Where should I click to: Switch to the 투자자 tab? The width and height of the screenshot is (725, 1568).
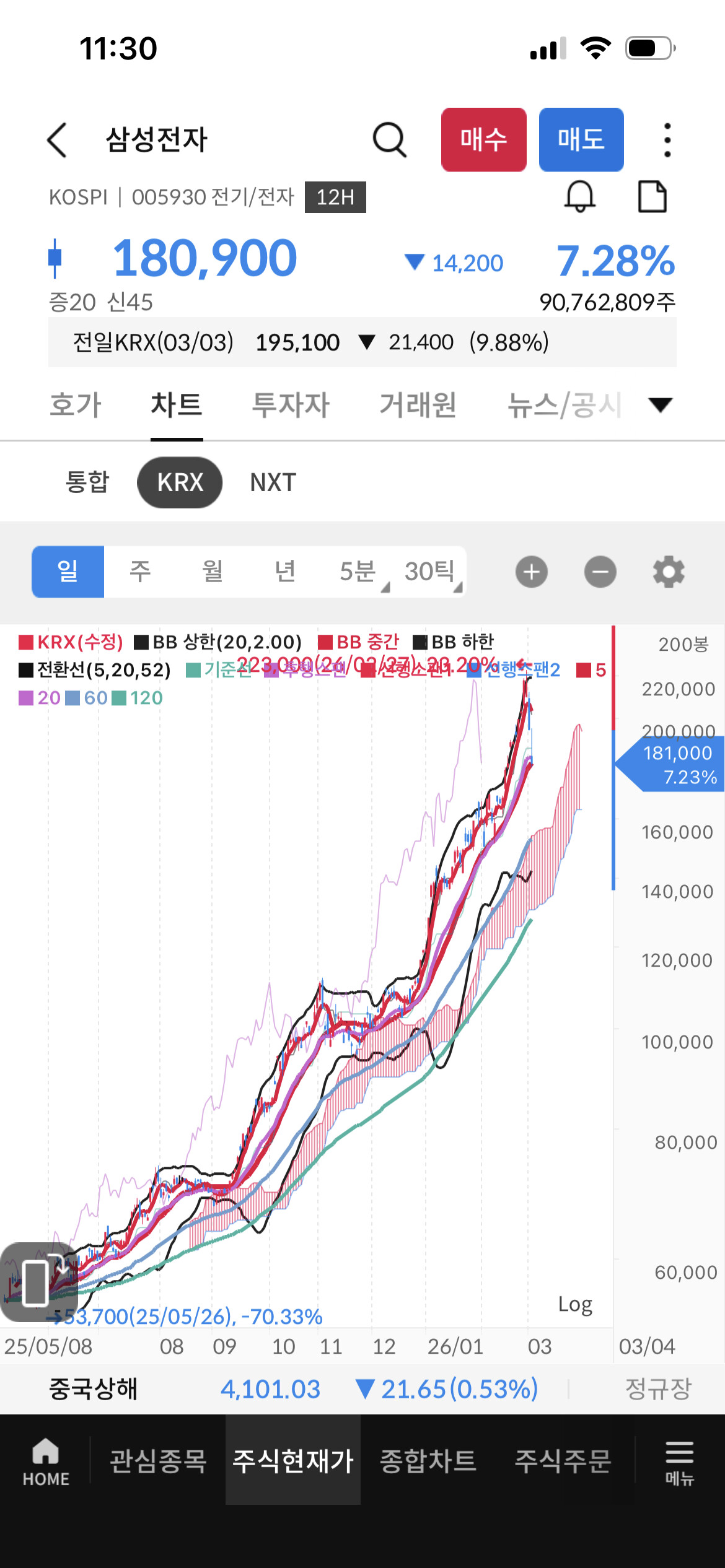tap(291, 405)
